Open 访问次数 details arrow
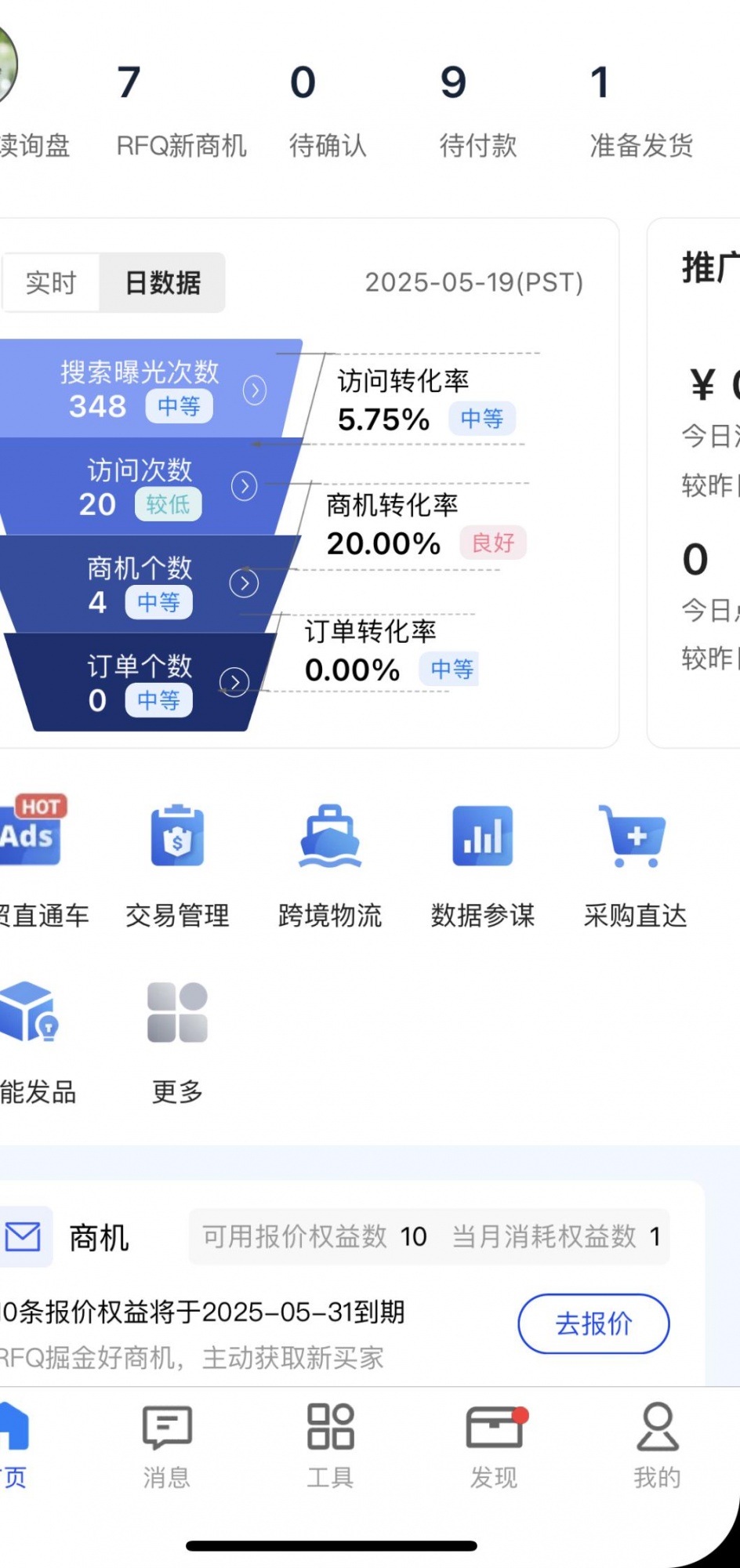Screen dimensions: 740x1568 click(x=245, y=486)
